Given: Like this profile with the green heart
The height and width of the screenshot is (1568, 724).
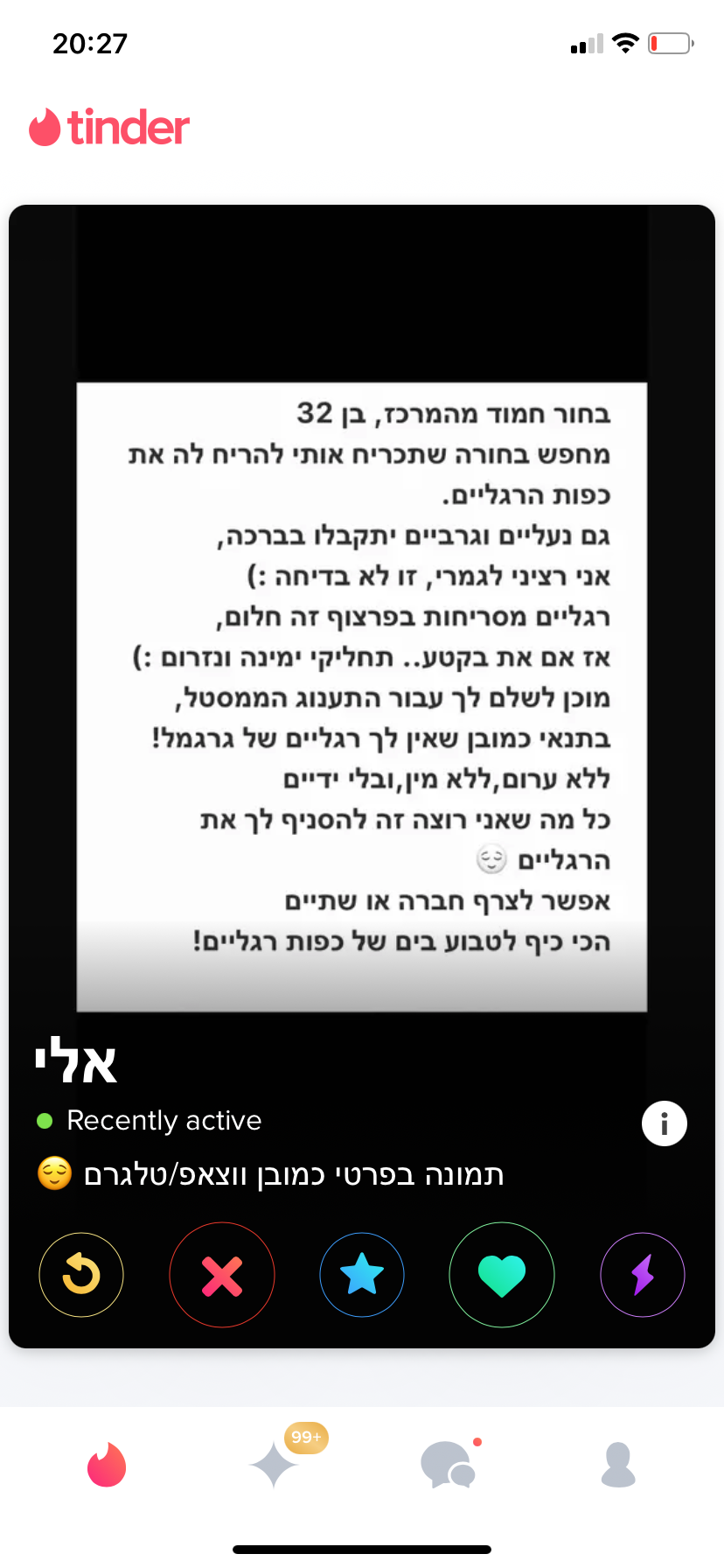Looking at the screenshot, I should tap(502, 1275).
